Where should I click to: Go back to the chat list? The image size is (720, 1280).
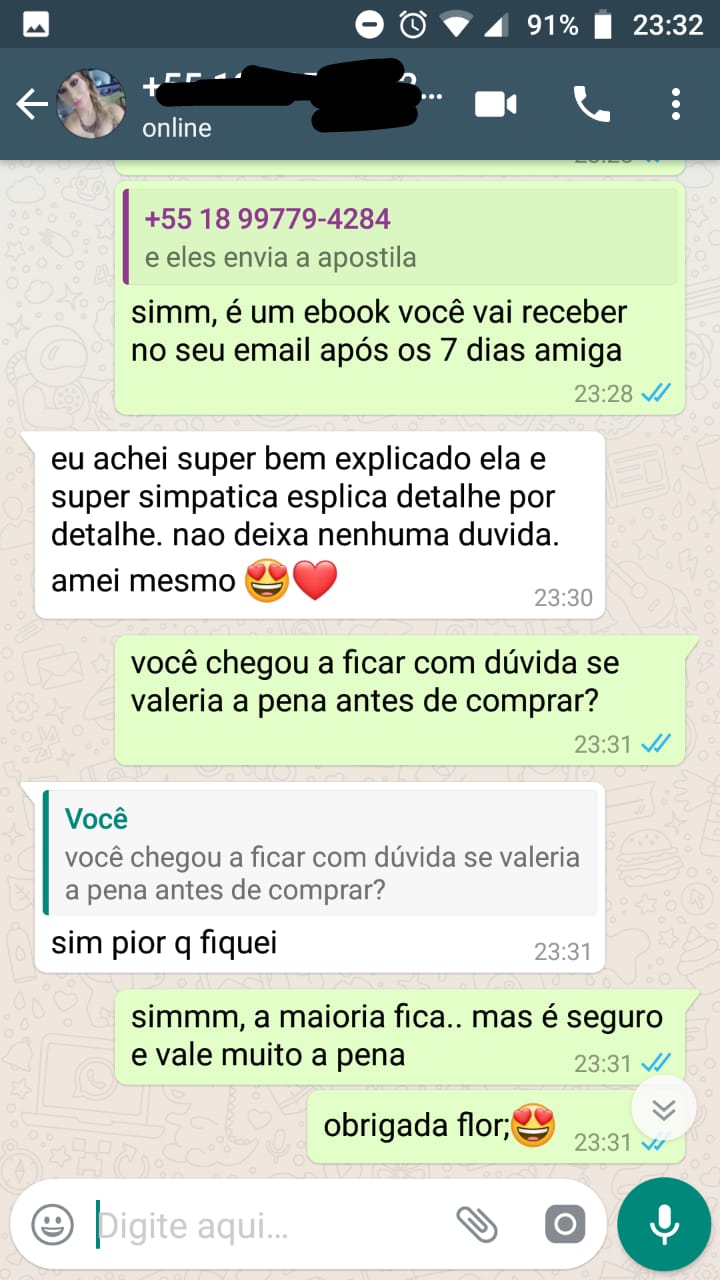(32, 104)
